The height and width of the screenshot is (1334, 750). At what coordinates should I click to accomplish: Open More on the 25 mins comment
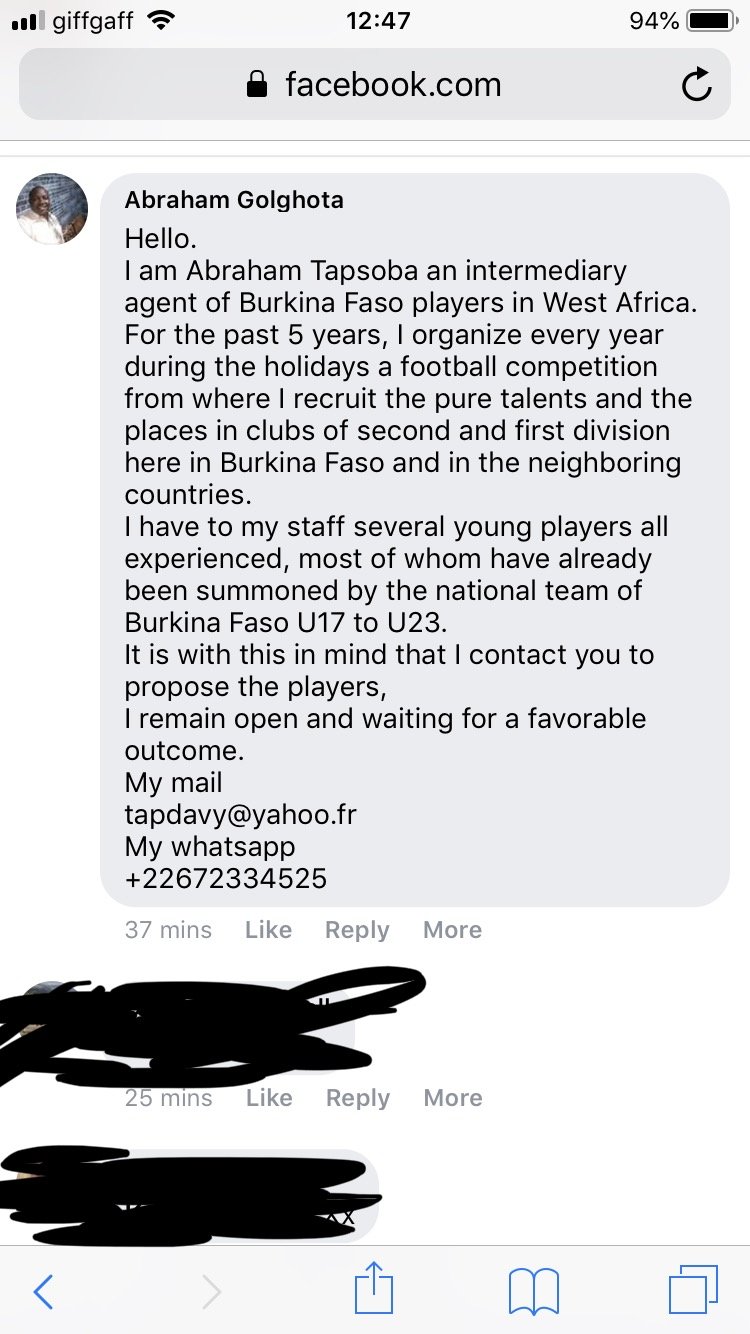pyautogui.click(x=453, y=1098)
